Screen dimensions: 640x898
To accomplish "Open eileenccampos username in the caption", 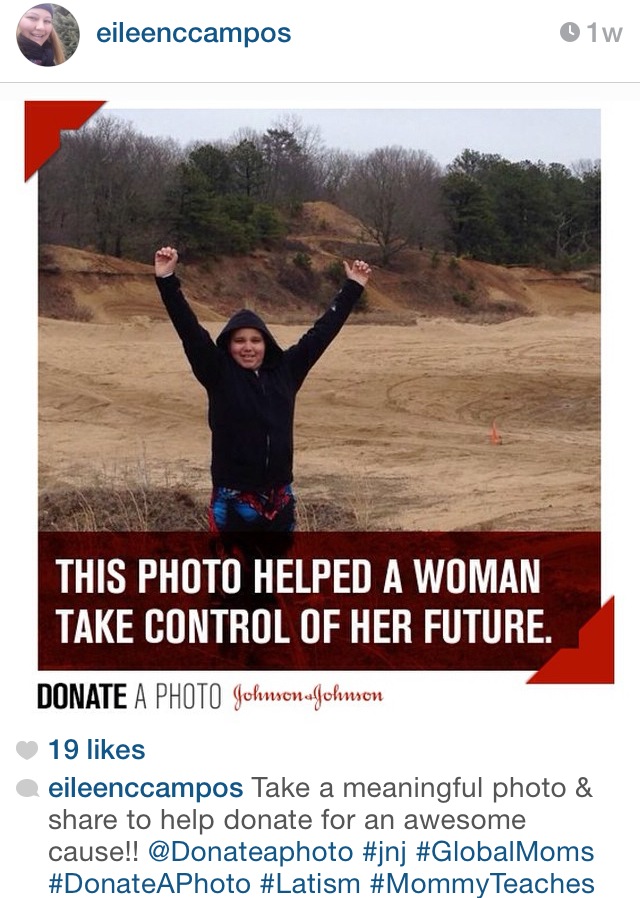I will coord(145,788).
